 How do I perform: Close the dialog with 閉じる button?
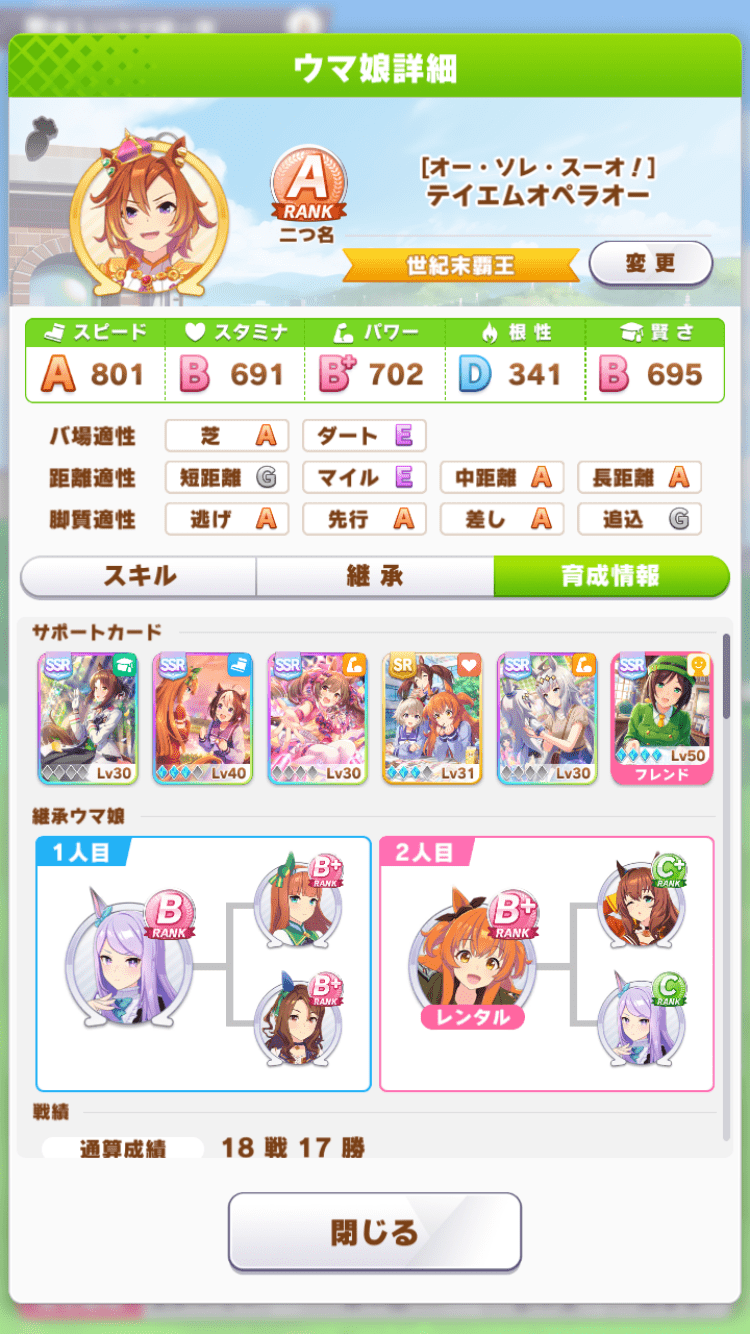(x=375, y=1232)
